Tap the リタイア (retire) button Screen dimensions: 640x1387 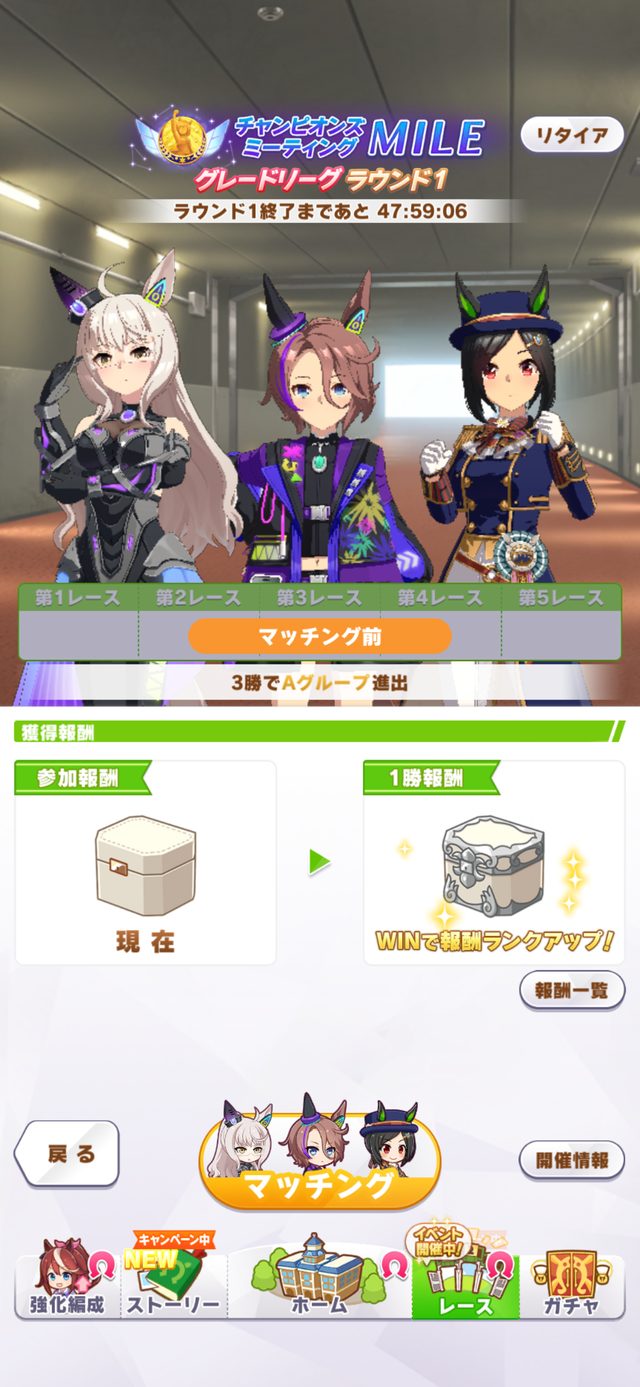(572, 136)
